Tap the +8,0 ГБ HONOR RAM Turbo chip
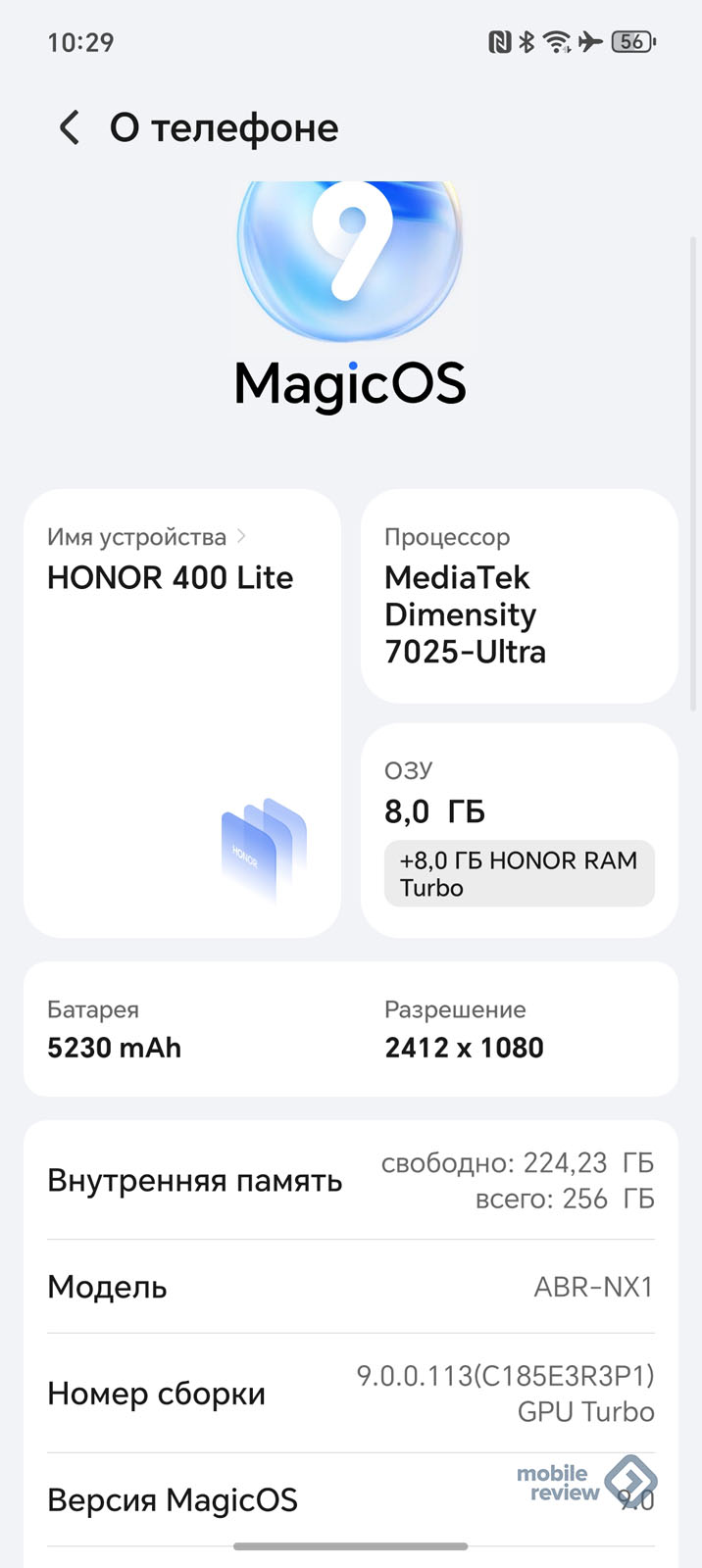This screenshot has width=702, height=1568. (520, 874)
